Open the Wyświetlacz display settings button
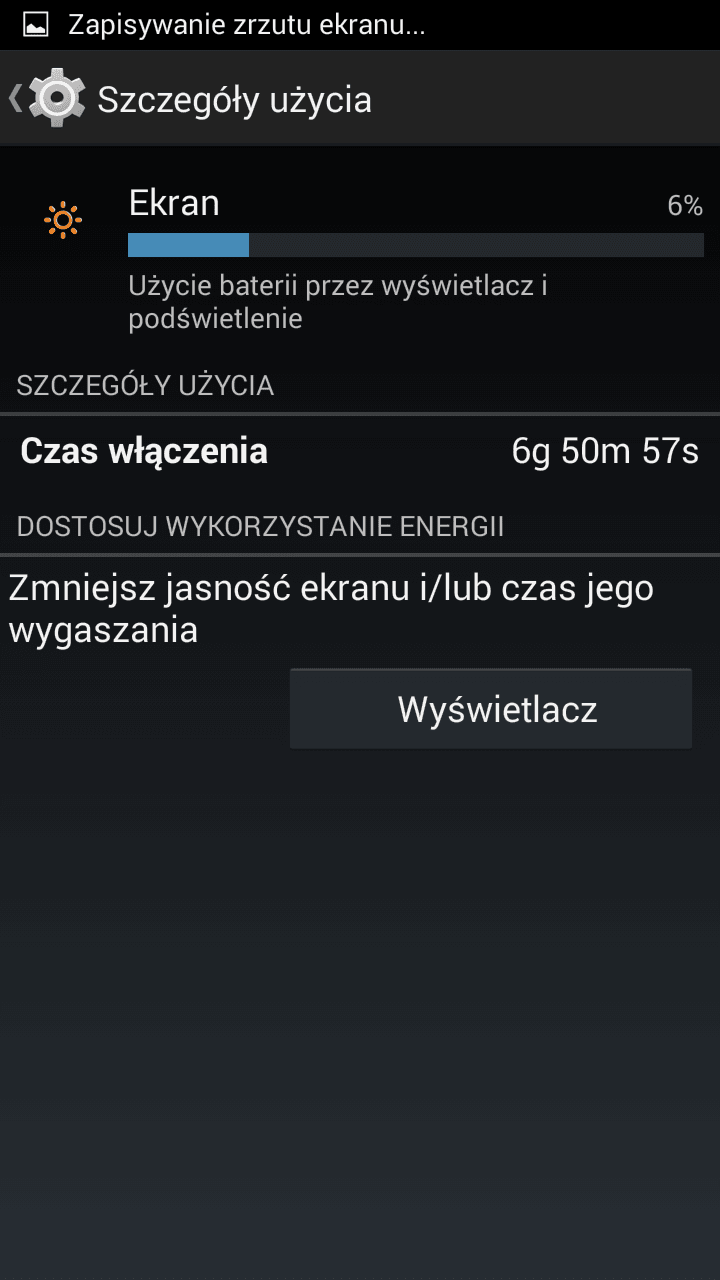The image size is (720, 1280). click(x=491, y=709)
